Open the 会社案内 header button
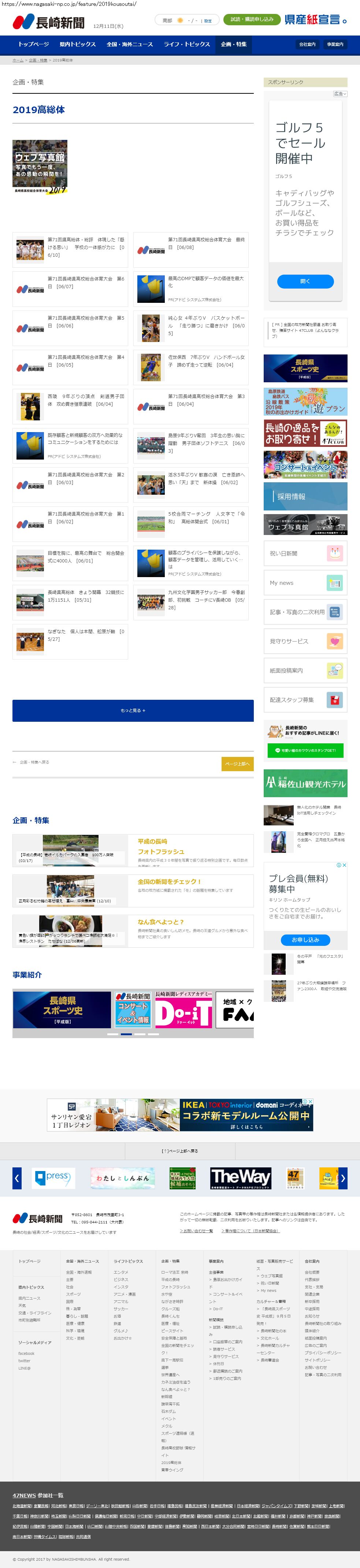This screenshot has height=1568, width=360. click(307, 44)
